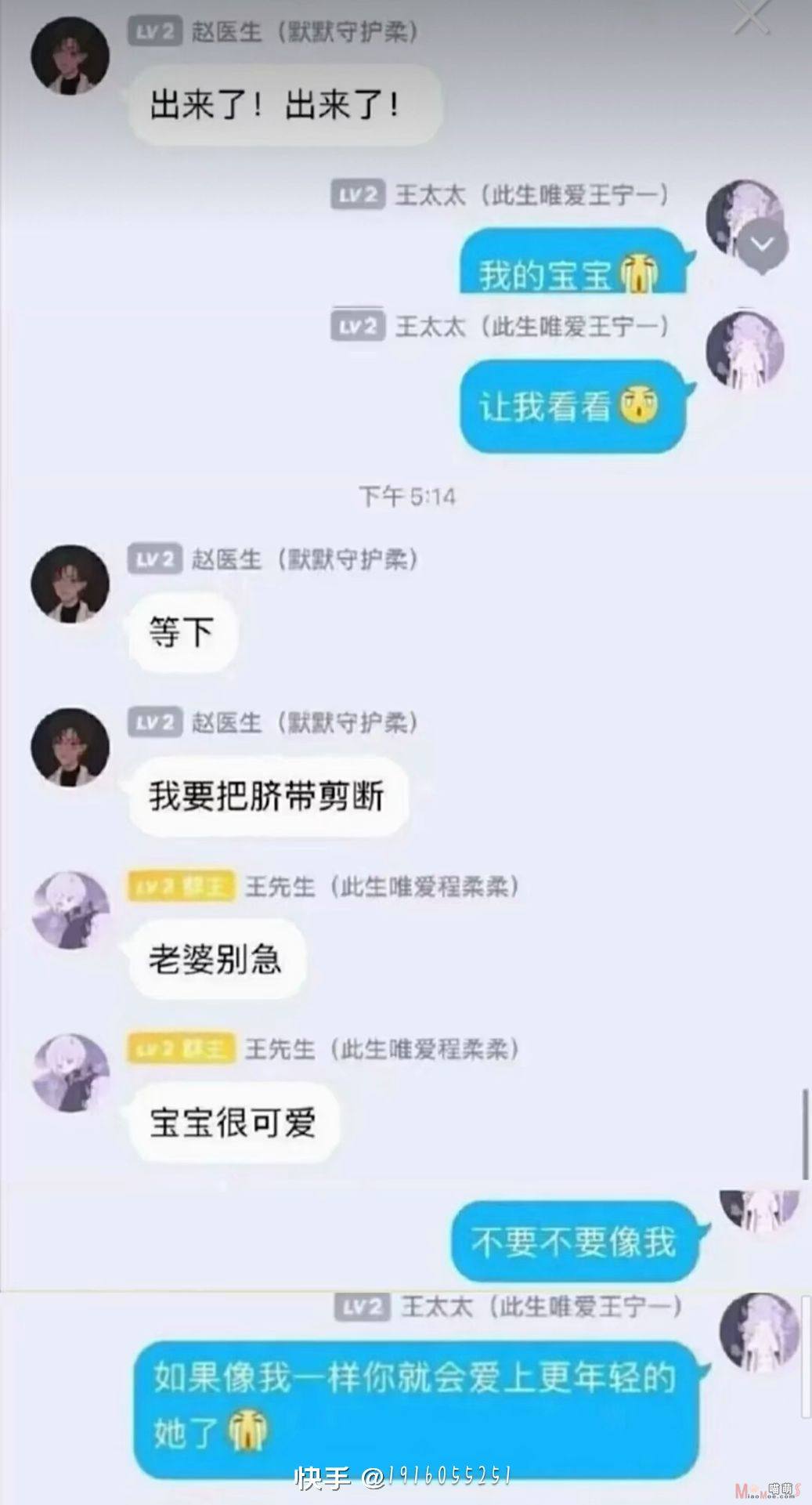The height and width of the screenshot is (1505, 812).
Task: Open 赵医生's avatar beside 出来了！出来了！
Action: 70,56
